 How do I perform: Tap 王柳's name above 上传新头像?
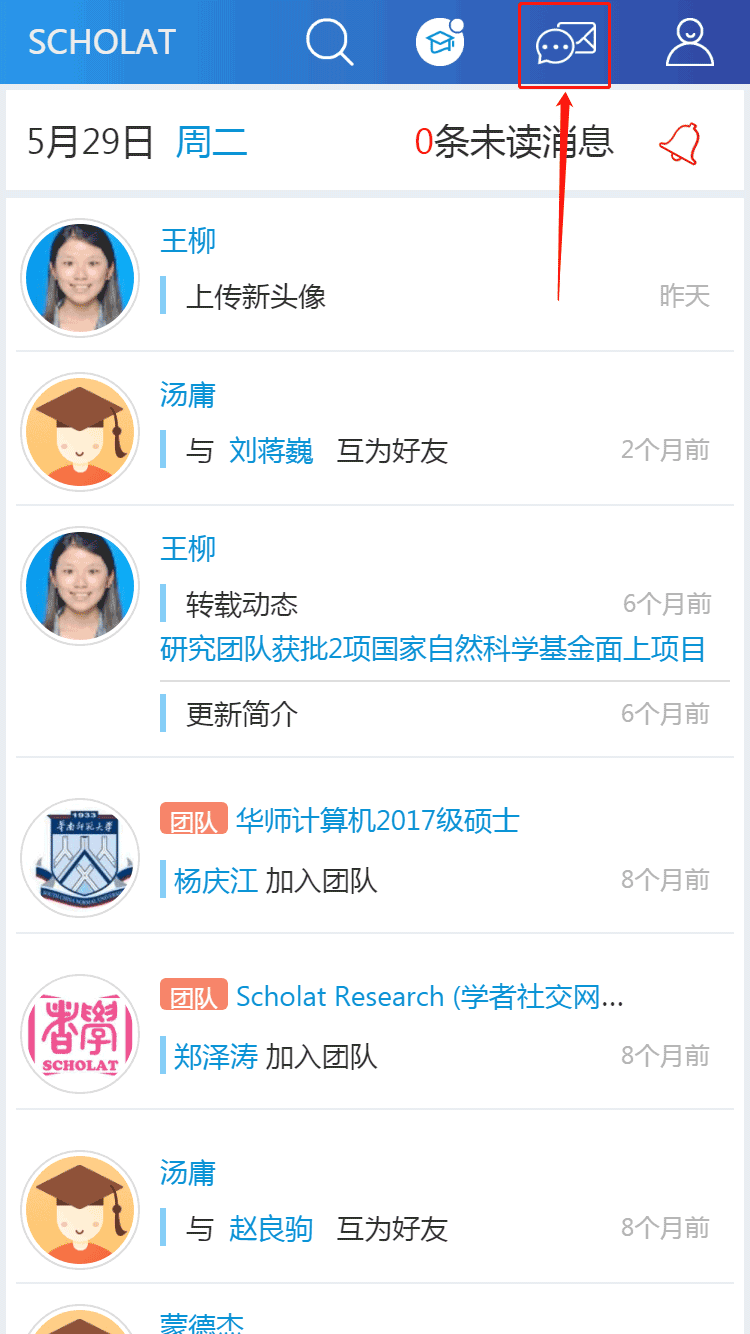pos(188,241)
